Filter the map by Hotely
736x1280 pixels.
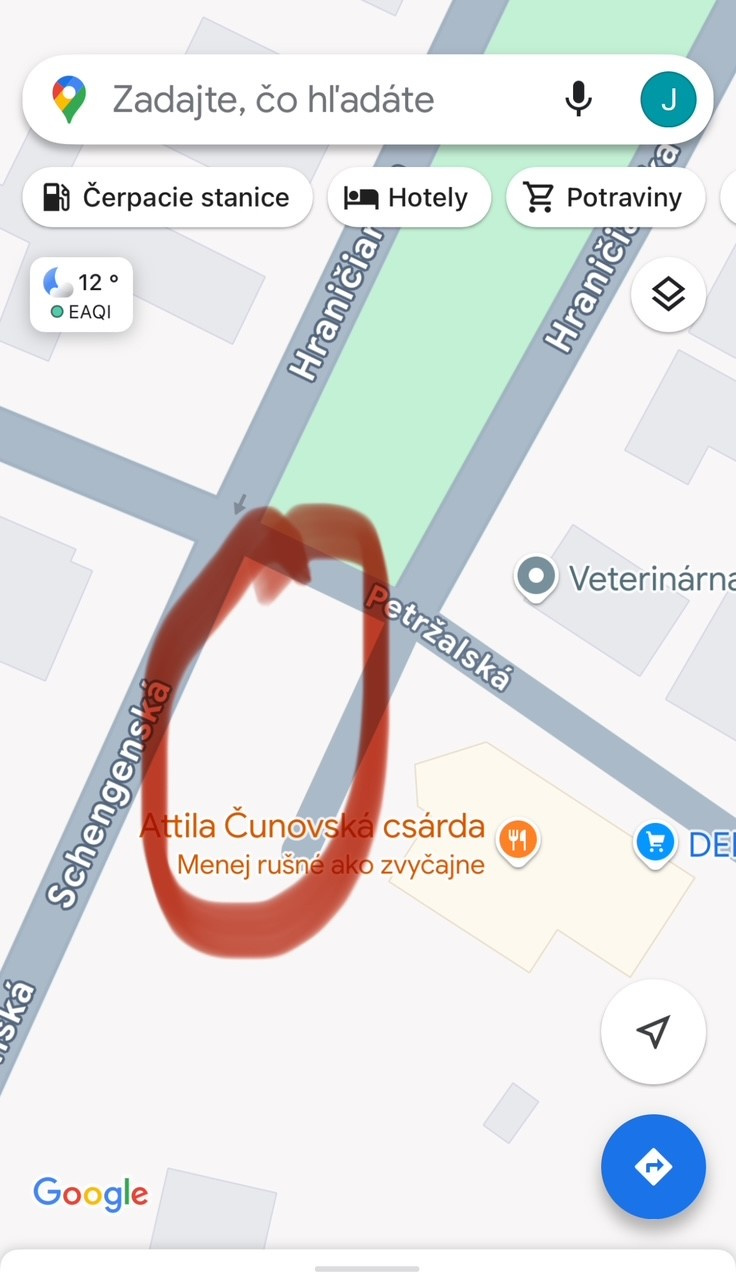[x=409, y=198]
